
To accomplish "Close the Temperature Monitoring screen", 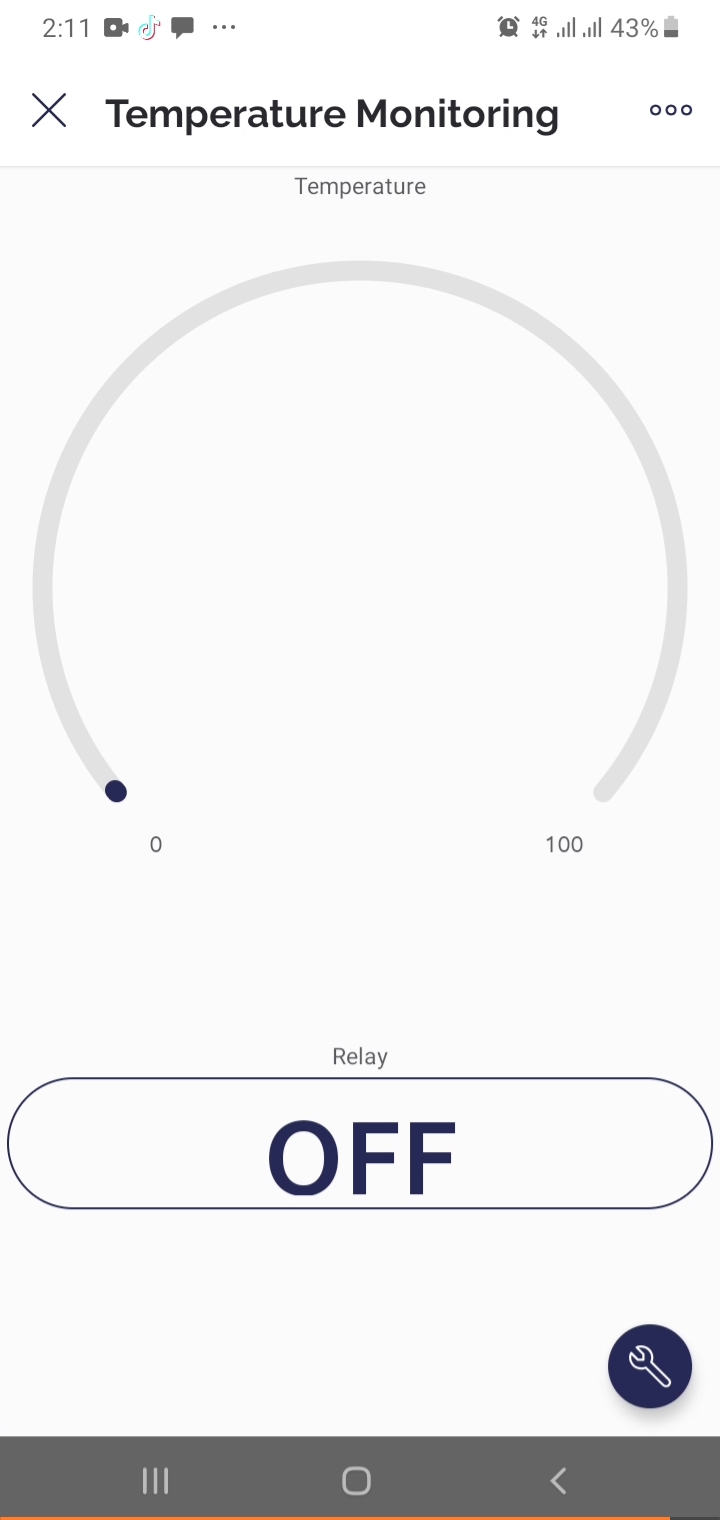I will click(x=48, y=111).
